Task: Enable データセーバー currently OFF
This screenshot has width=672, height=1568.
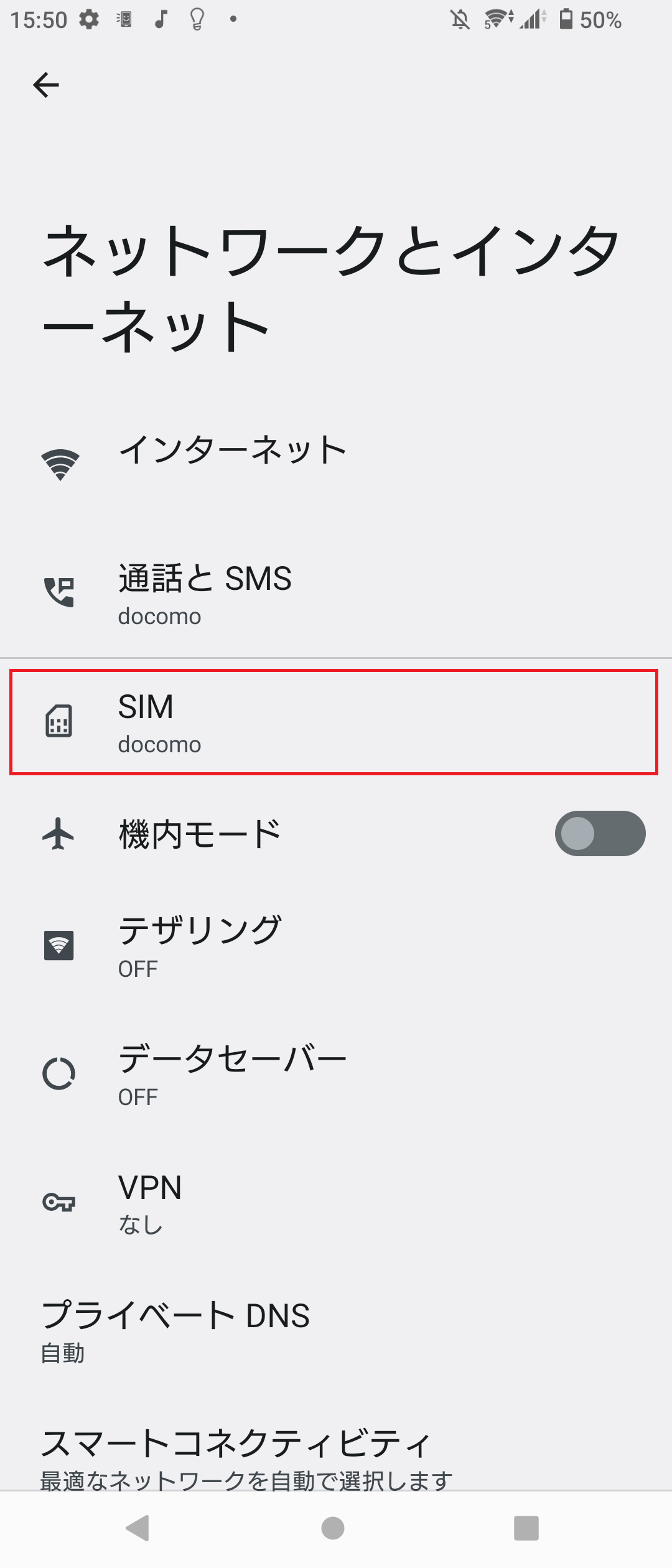Action: click(x=249, y=1073)
